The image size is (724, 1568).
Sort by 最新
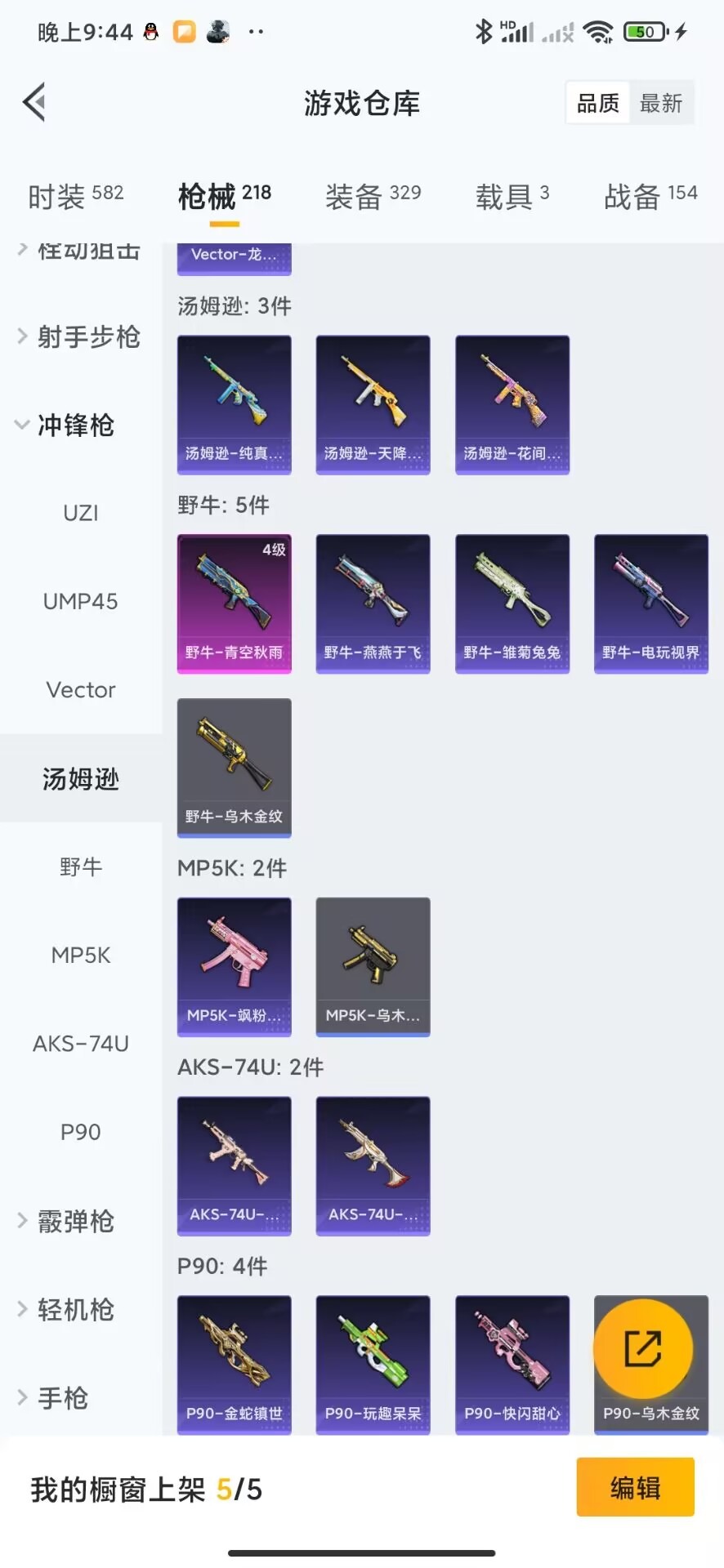tap(660, 103)
